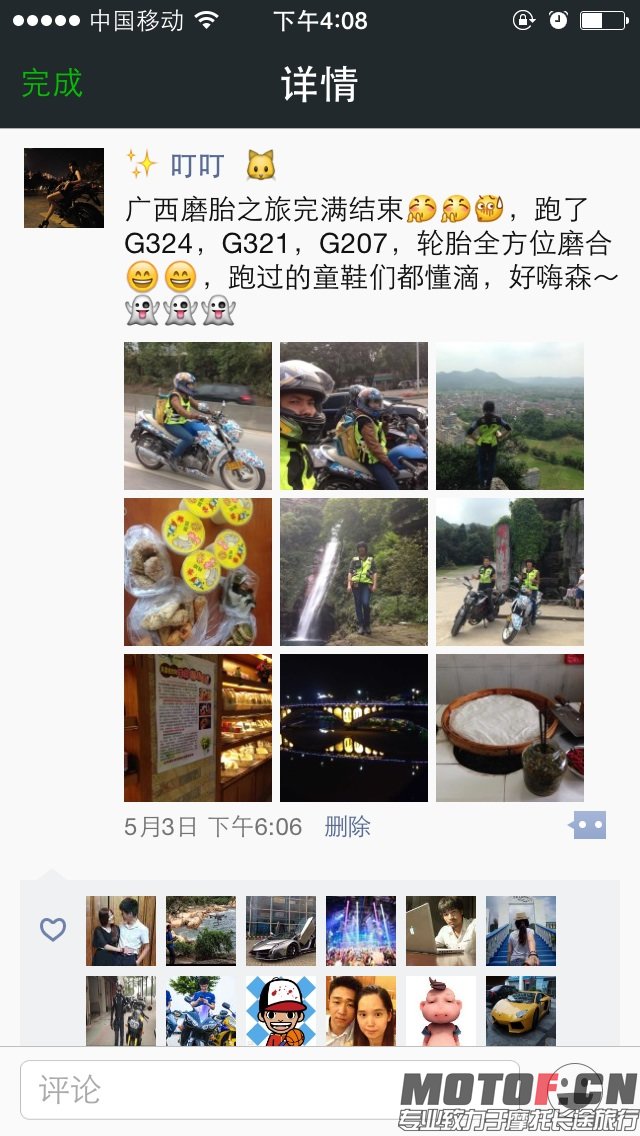View the night bridge photo

(354, 728)
